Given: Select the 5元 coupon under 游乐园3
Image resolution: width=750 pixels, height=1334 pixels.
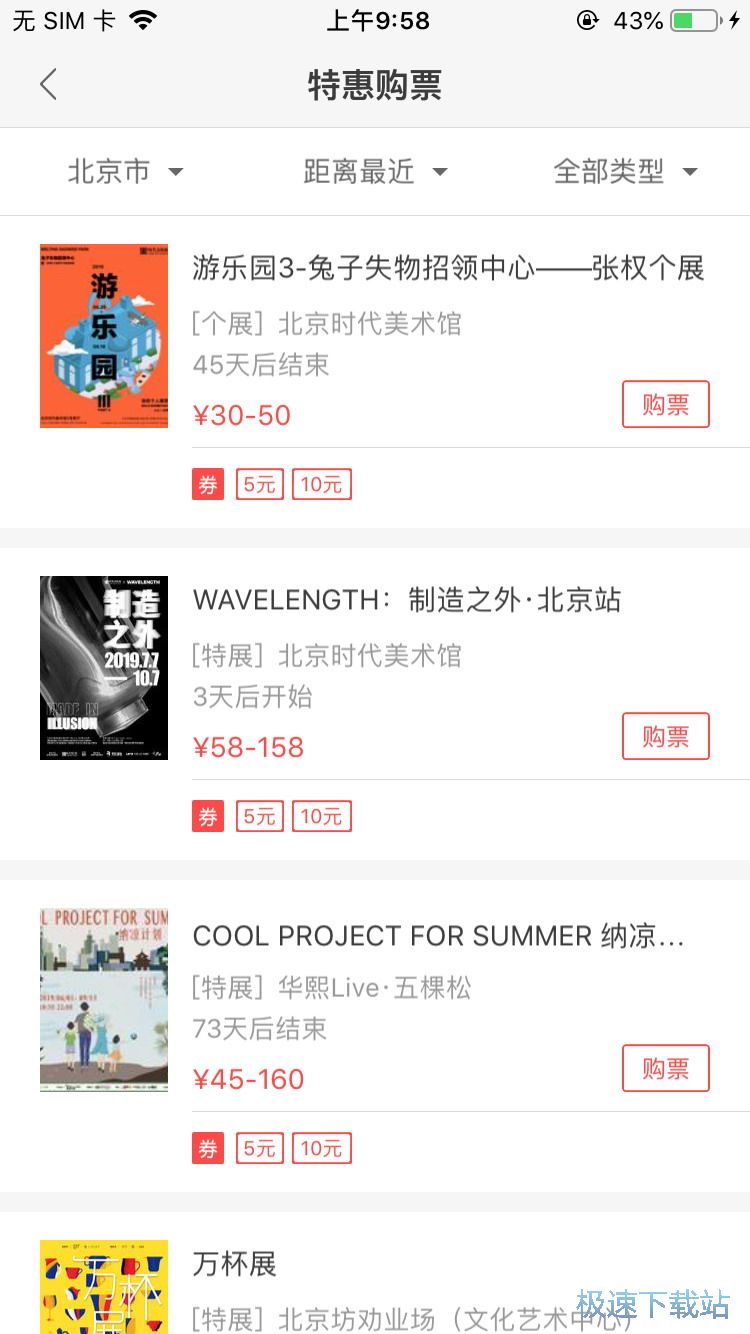Looking at the screenshot, I should pyautogui.click(x=260, y=485).
